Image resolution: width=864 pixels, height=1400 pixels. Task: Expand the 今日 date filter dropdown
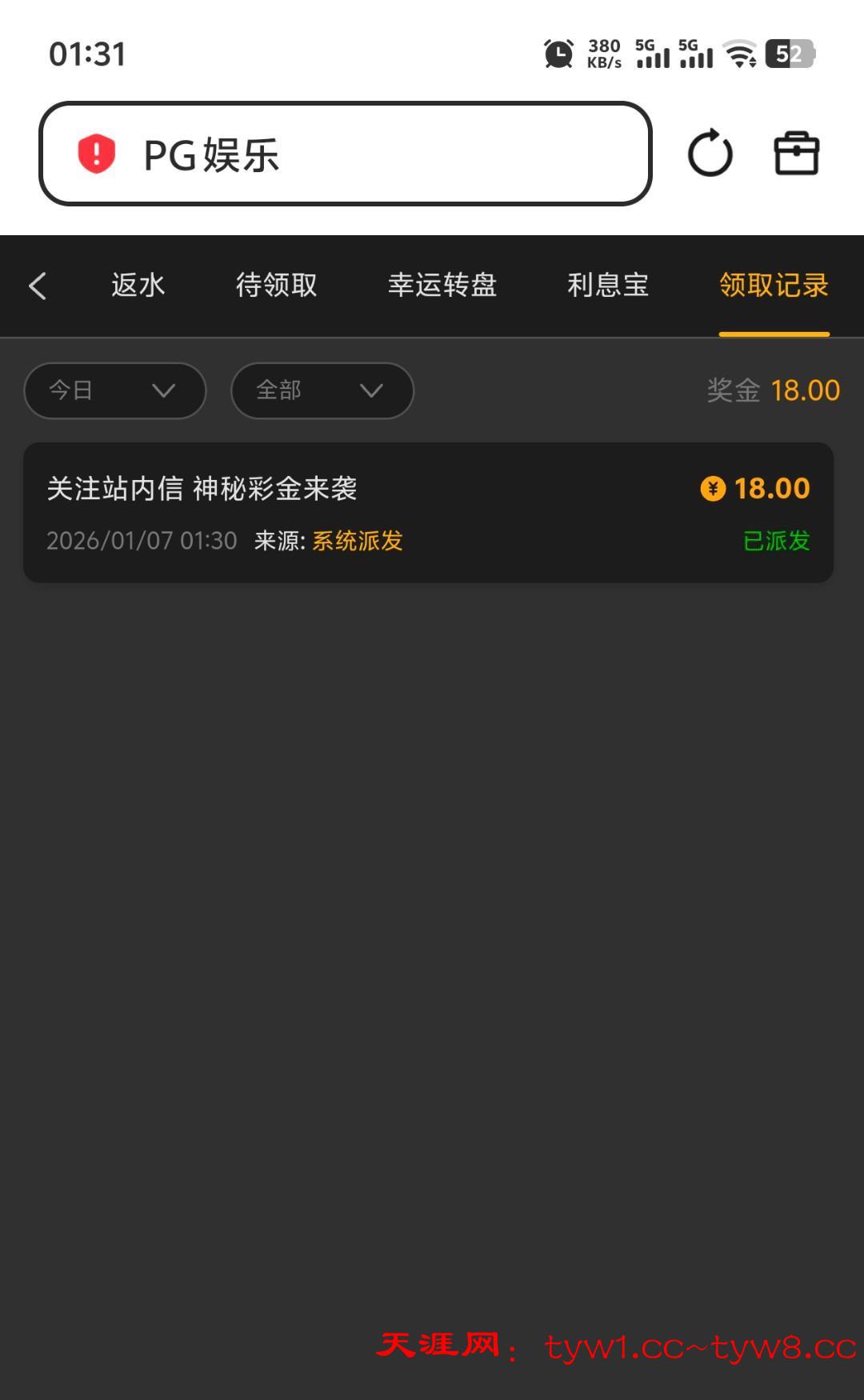click(115, 390)
